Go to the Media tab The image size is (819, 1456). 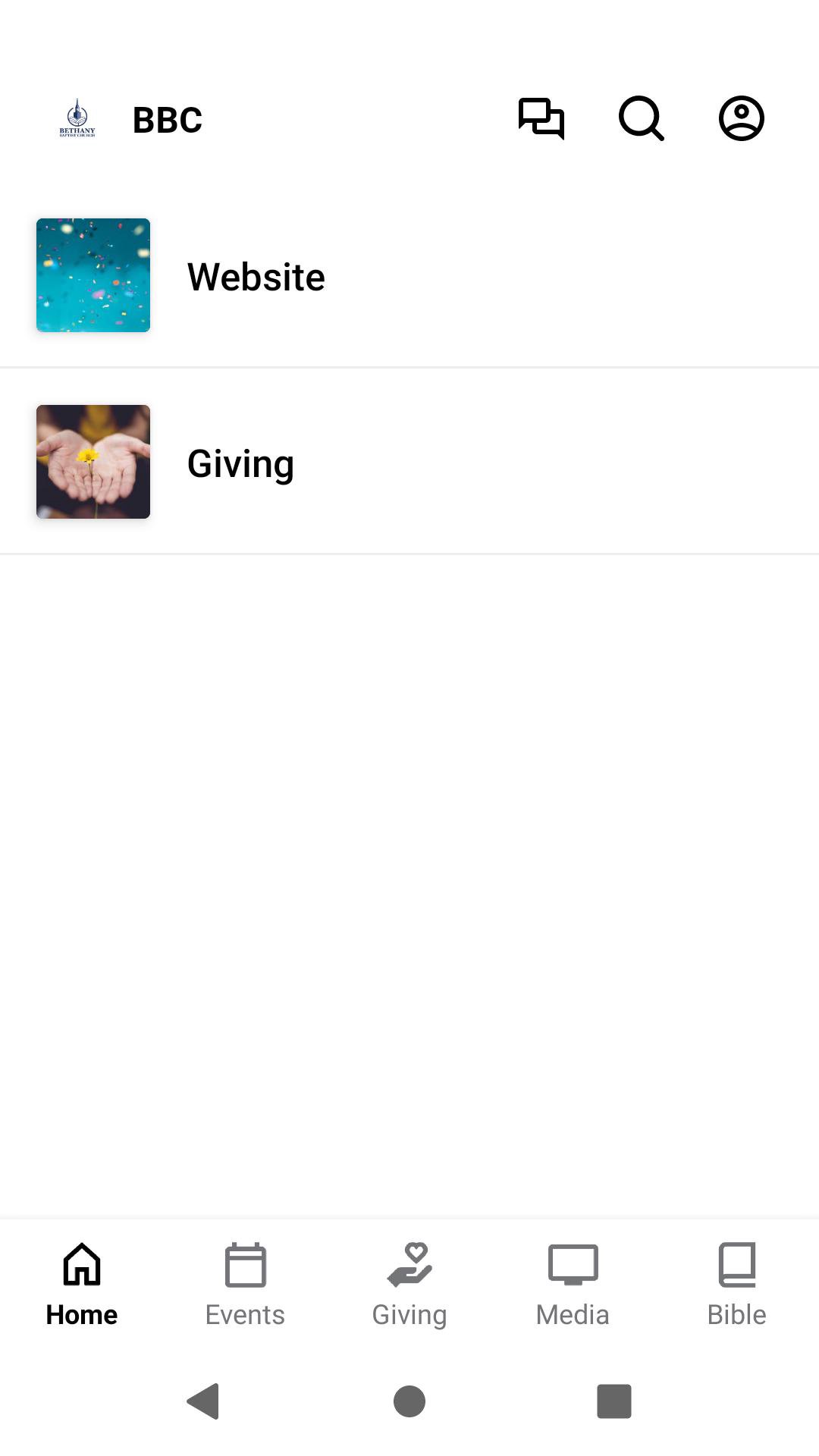(x=573, y=1285)
